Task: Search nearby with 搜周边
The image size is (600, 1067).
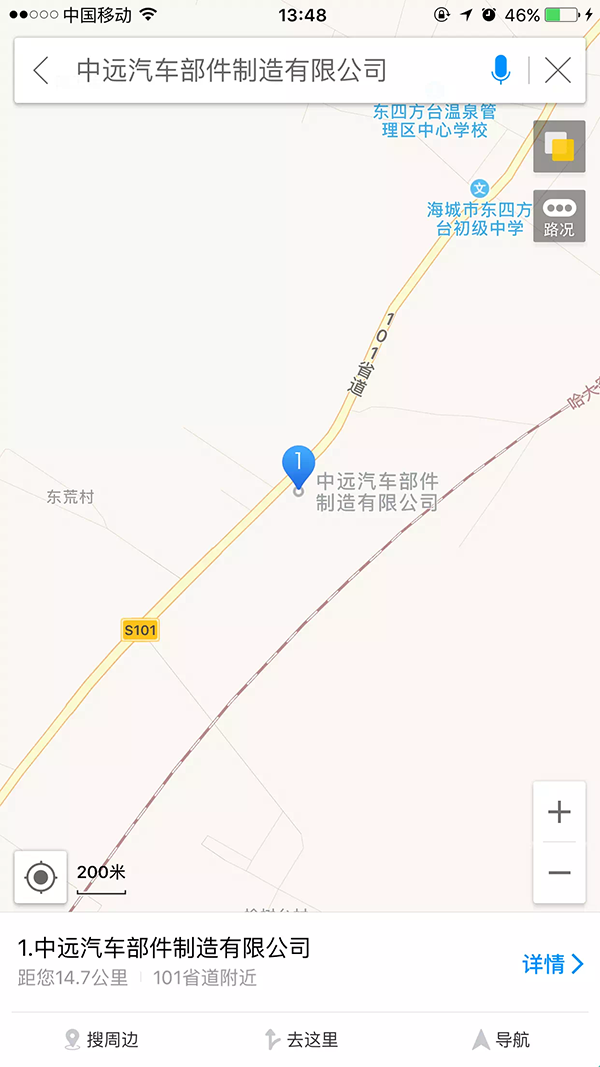Action: click(x=101, y=1040)
